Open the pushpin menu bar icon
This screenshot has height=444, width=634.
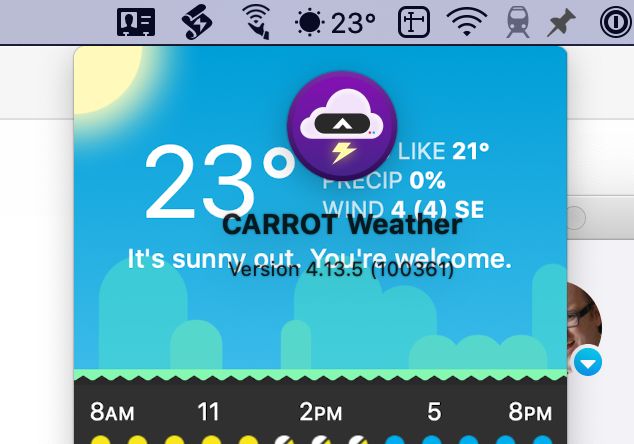click(x=563, y=22)
